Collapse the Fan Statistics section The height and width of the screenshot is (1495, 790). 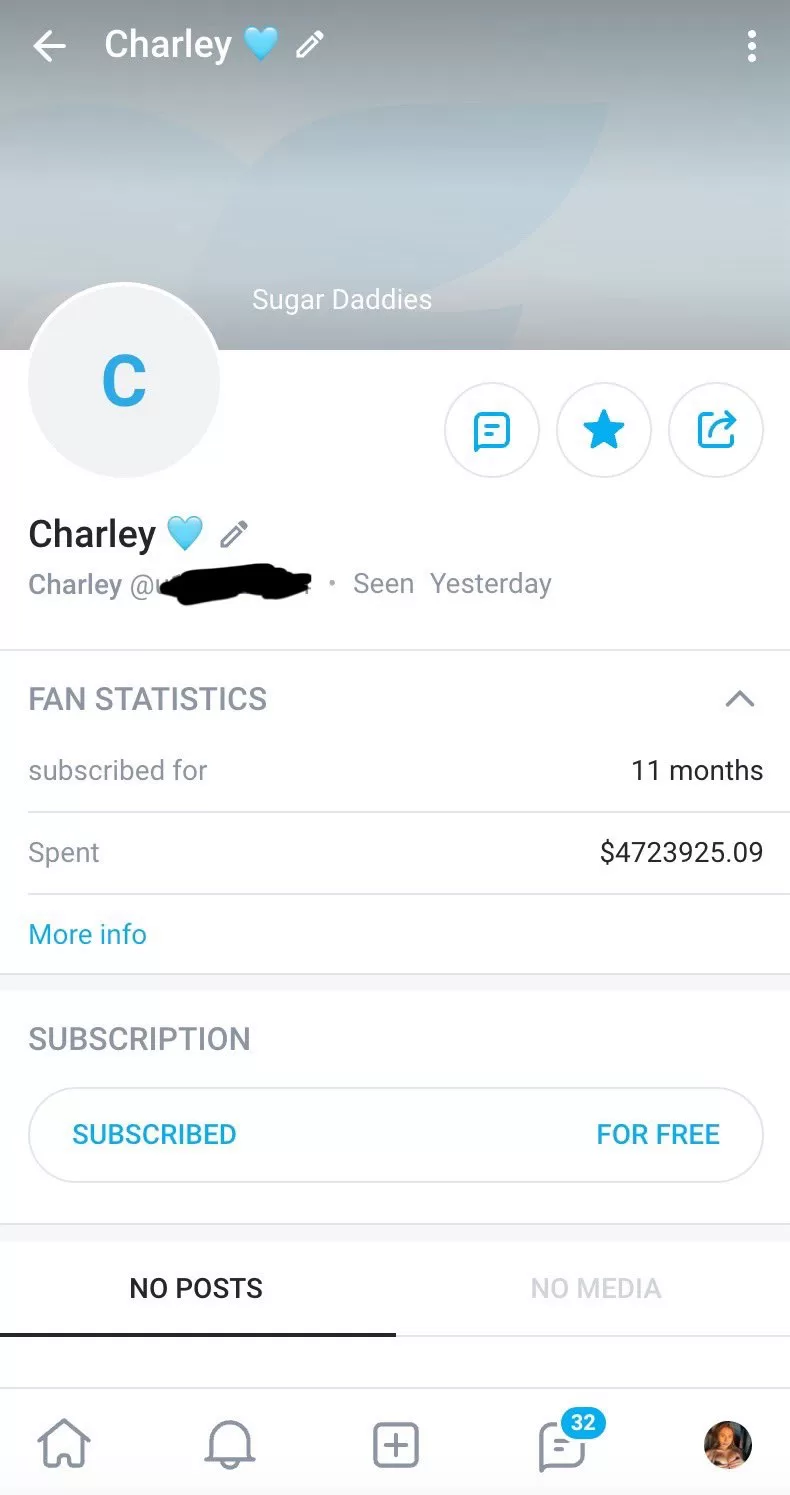[x=740, y=699]
